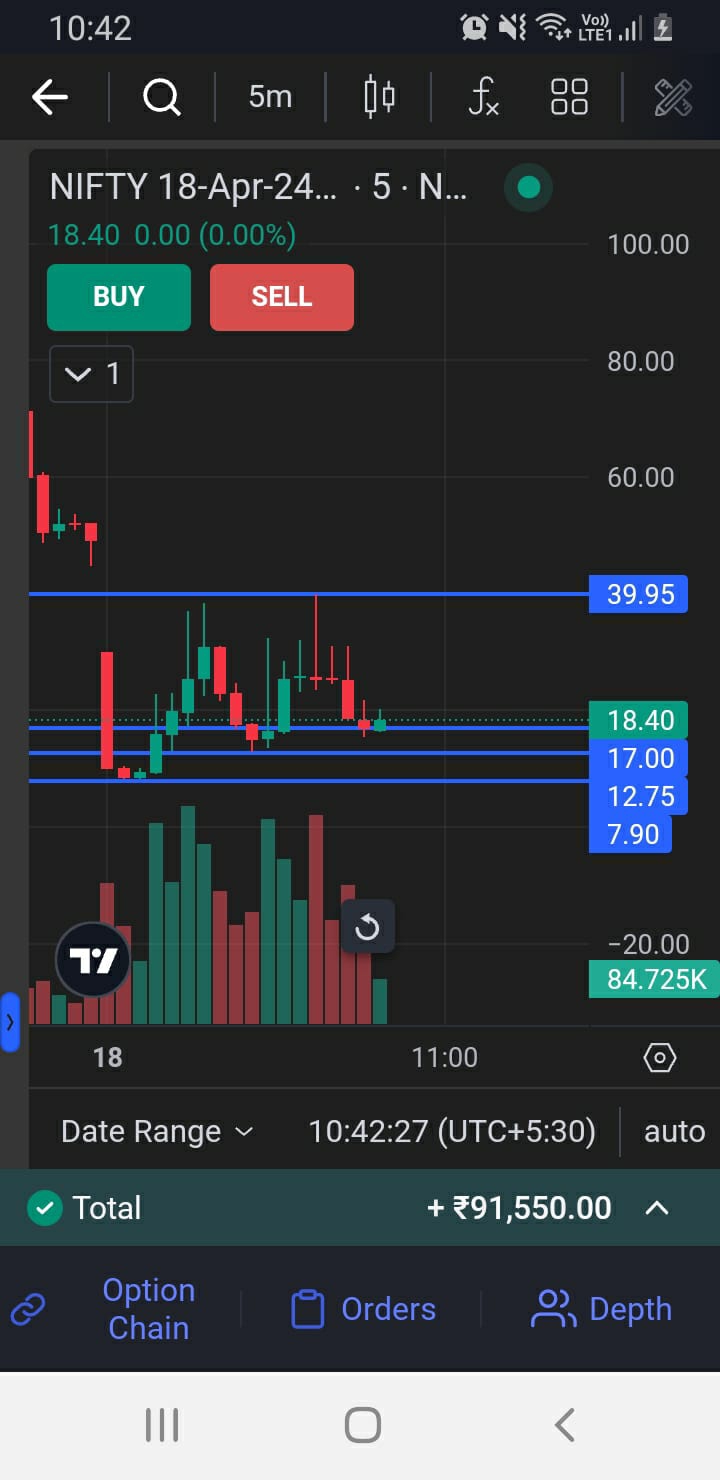
Task: View Orders
Action: [363, 1308]
